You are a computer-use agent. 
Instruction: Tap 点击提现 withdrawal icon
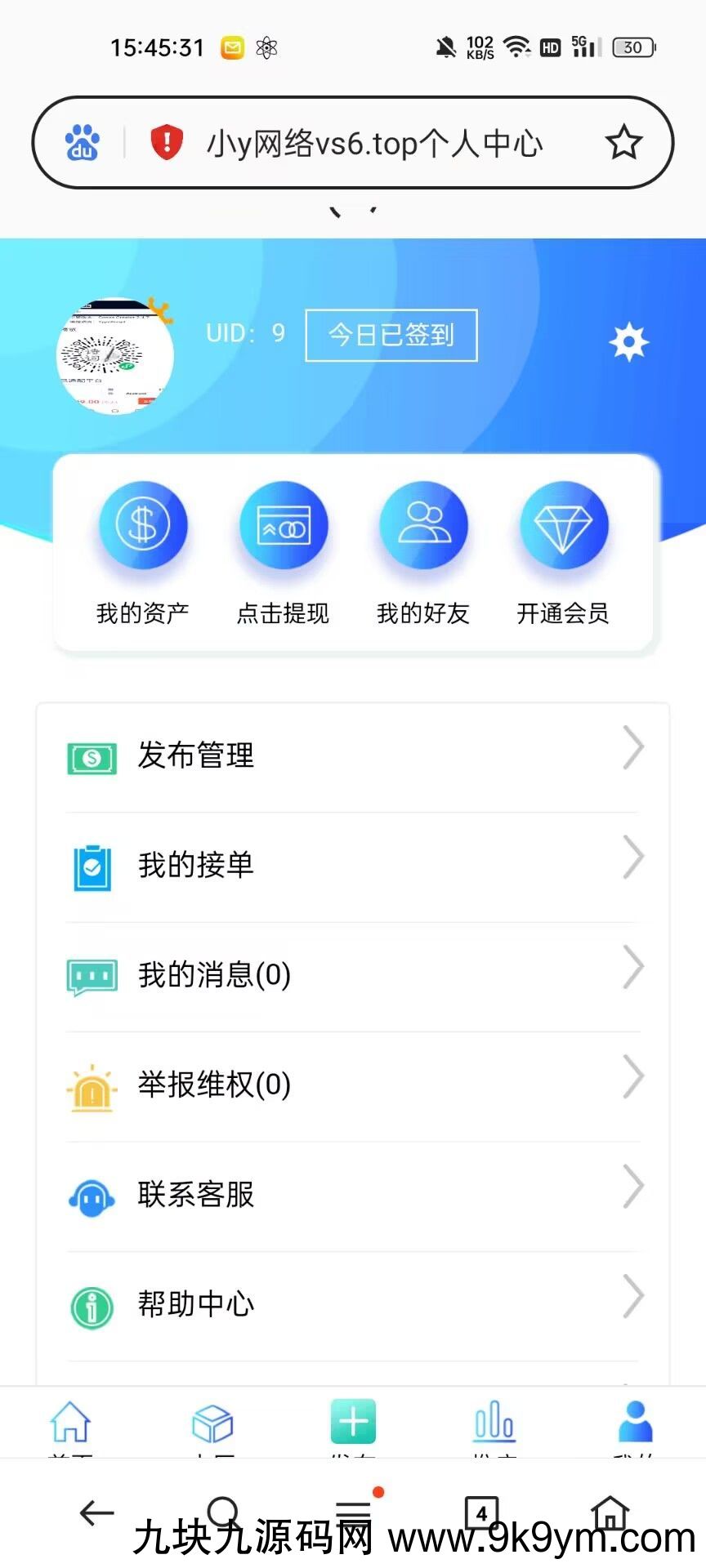[284, 525]
